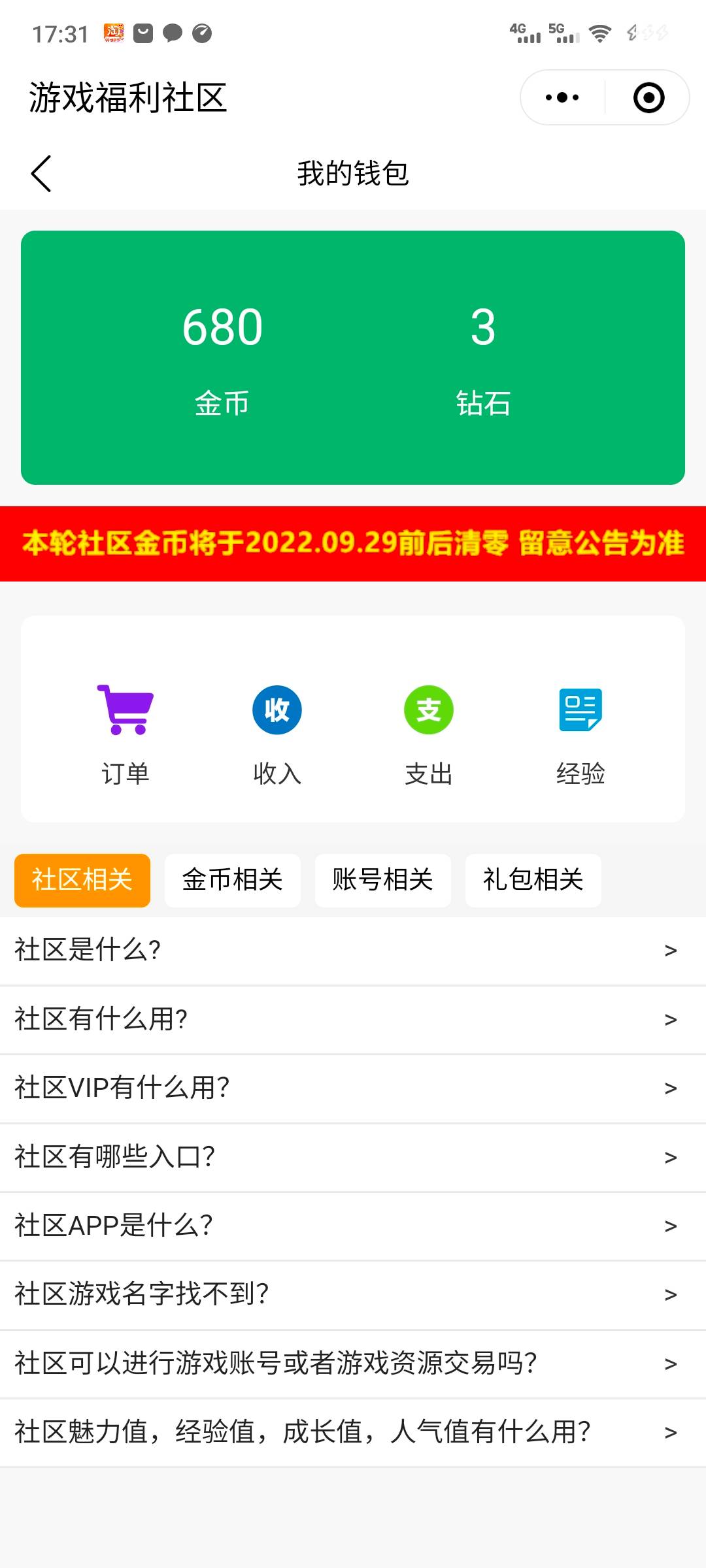The width and height of the screenshot is (706, 1568).
Task: Switch to 礼包相关 tab
Action: pos(533,880)
